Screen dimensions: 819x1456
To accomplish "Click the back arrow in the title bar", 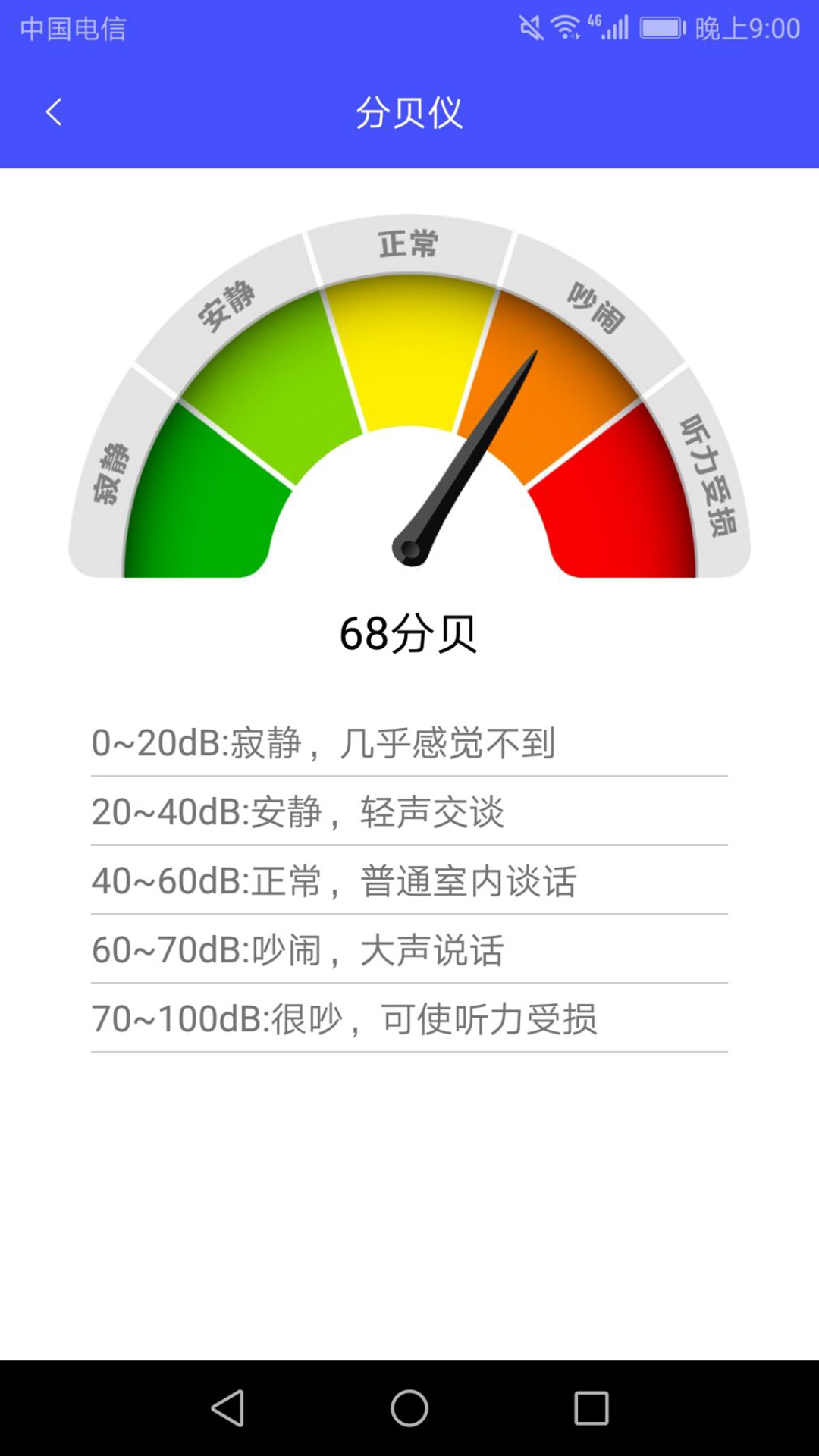I will (53, 111).
